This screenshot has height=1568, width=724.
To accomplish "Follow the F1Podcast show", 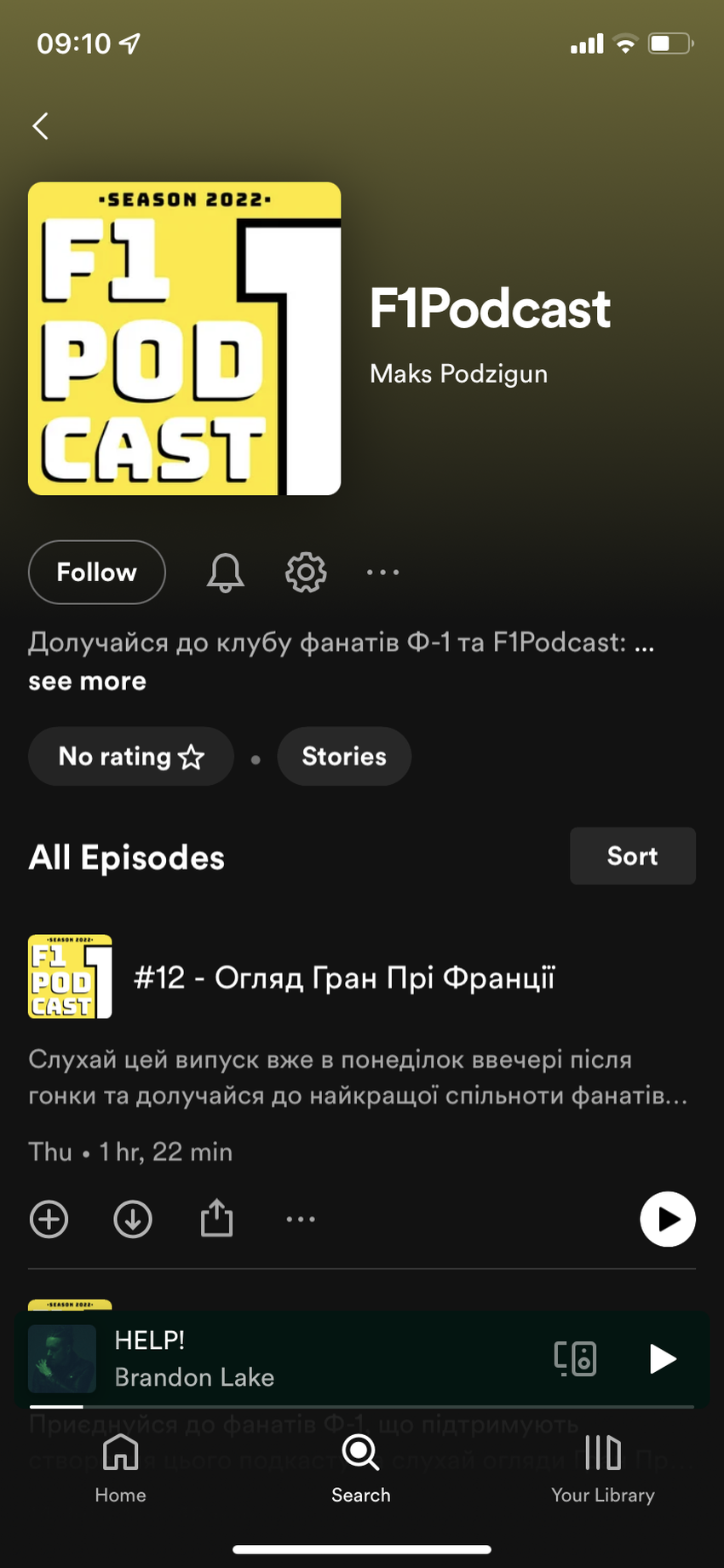I will [97, 572].
